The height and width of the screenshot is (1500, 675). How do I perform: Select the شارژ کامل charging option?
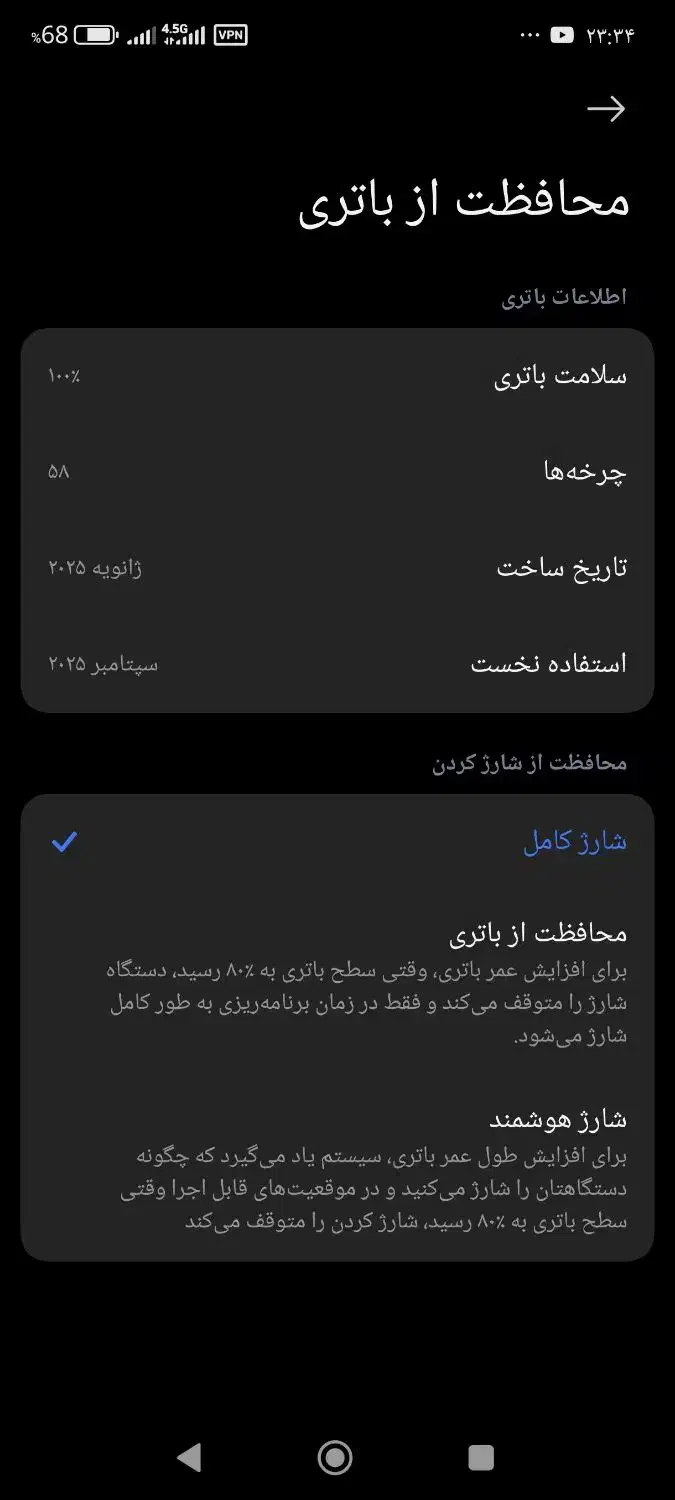tap(573, 842)
